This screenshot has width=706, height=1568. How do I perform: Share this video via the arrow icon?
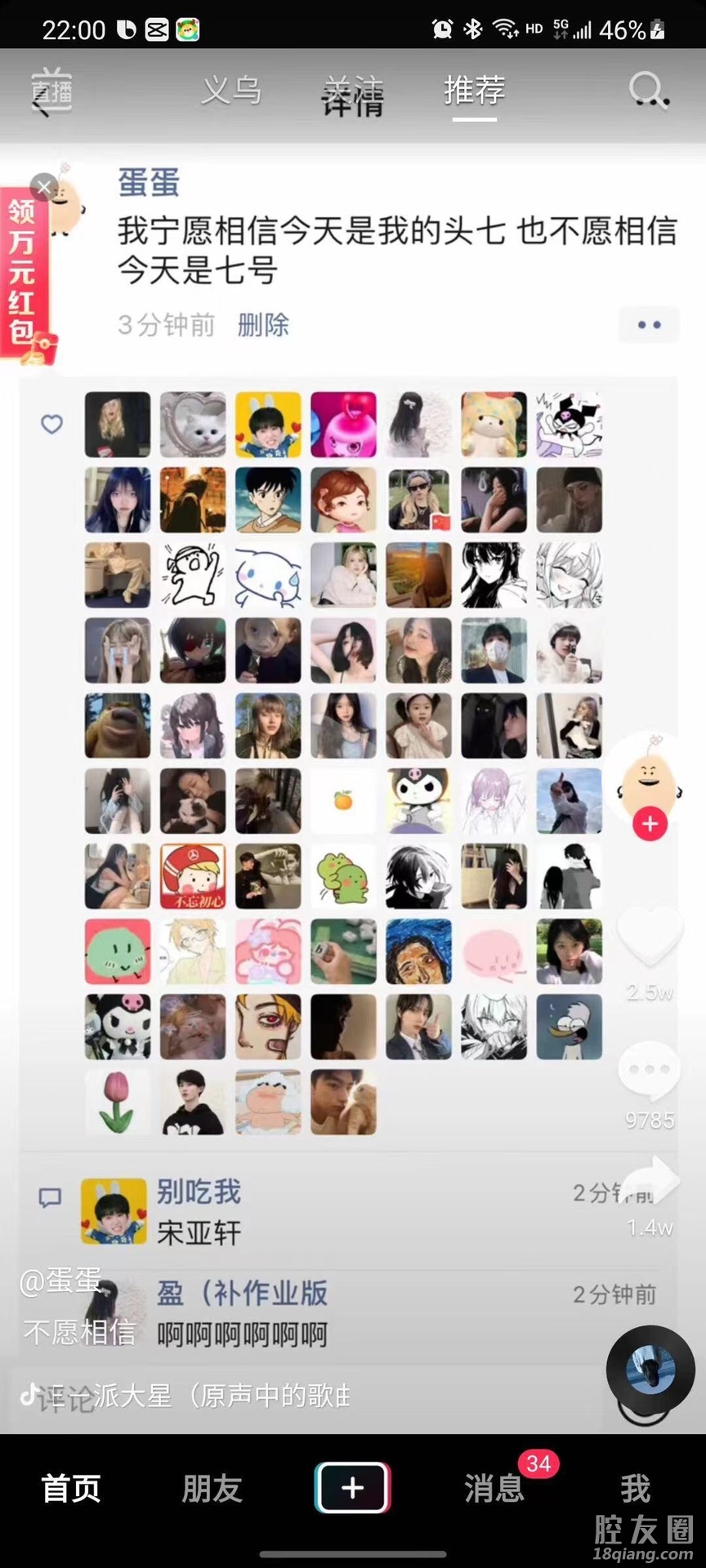coord(651,1181)
